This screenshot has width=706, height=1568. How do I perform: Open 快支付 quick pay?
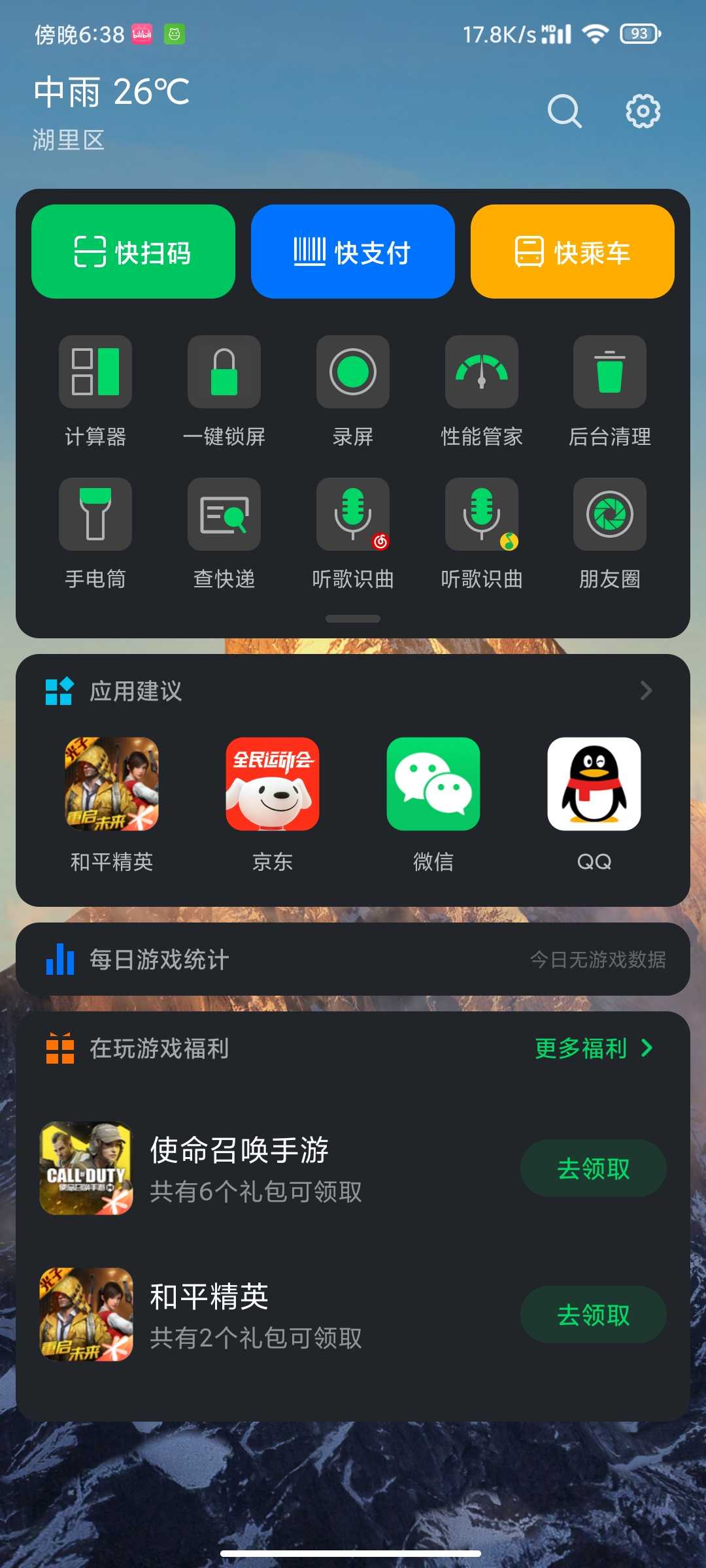coord(353,252)
